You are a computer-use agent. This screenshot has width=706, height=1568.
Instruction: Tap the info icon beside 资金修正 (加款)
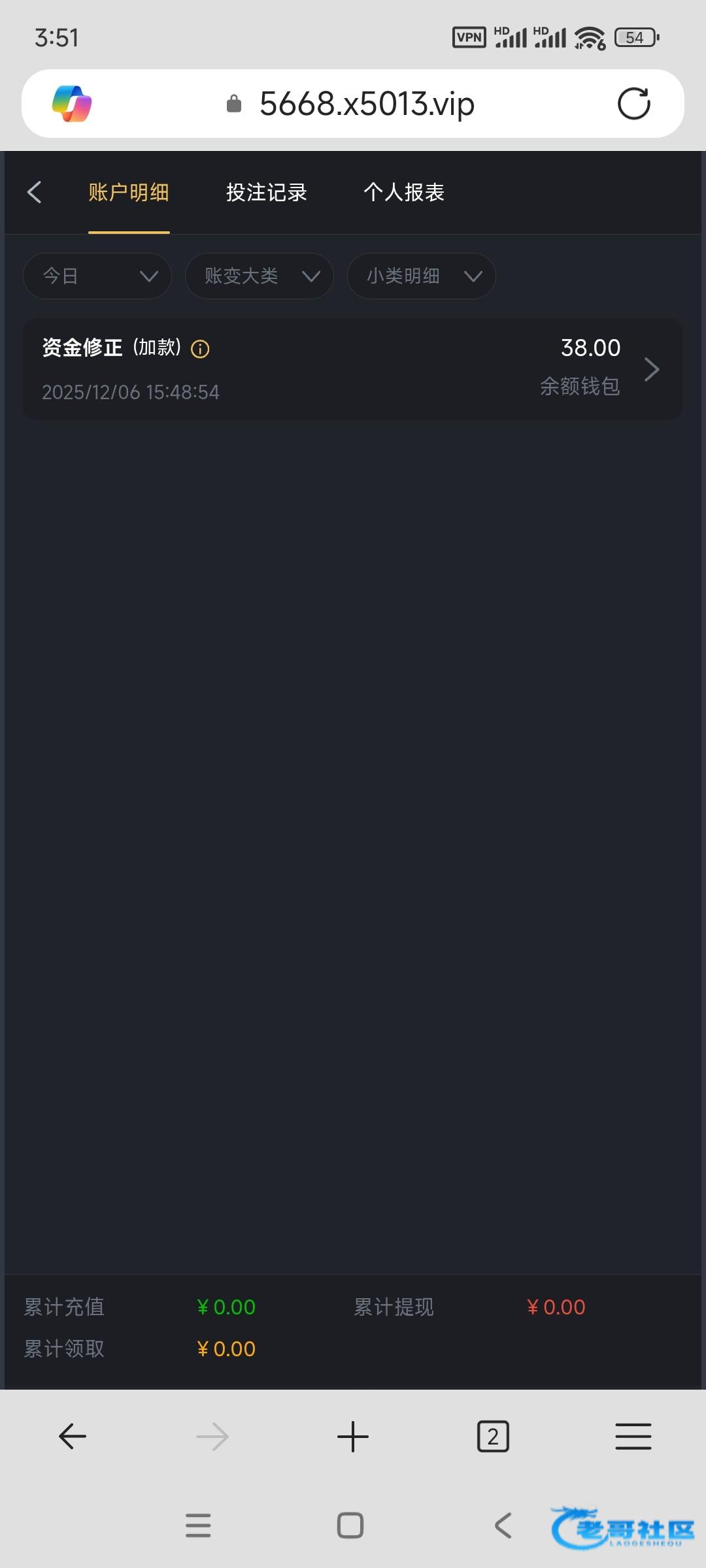pos(200,349)
